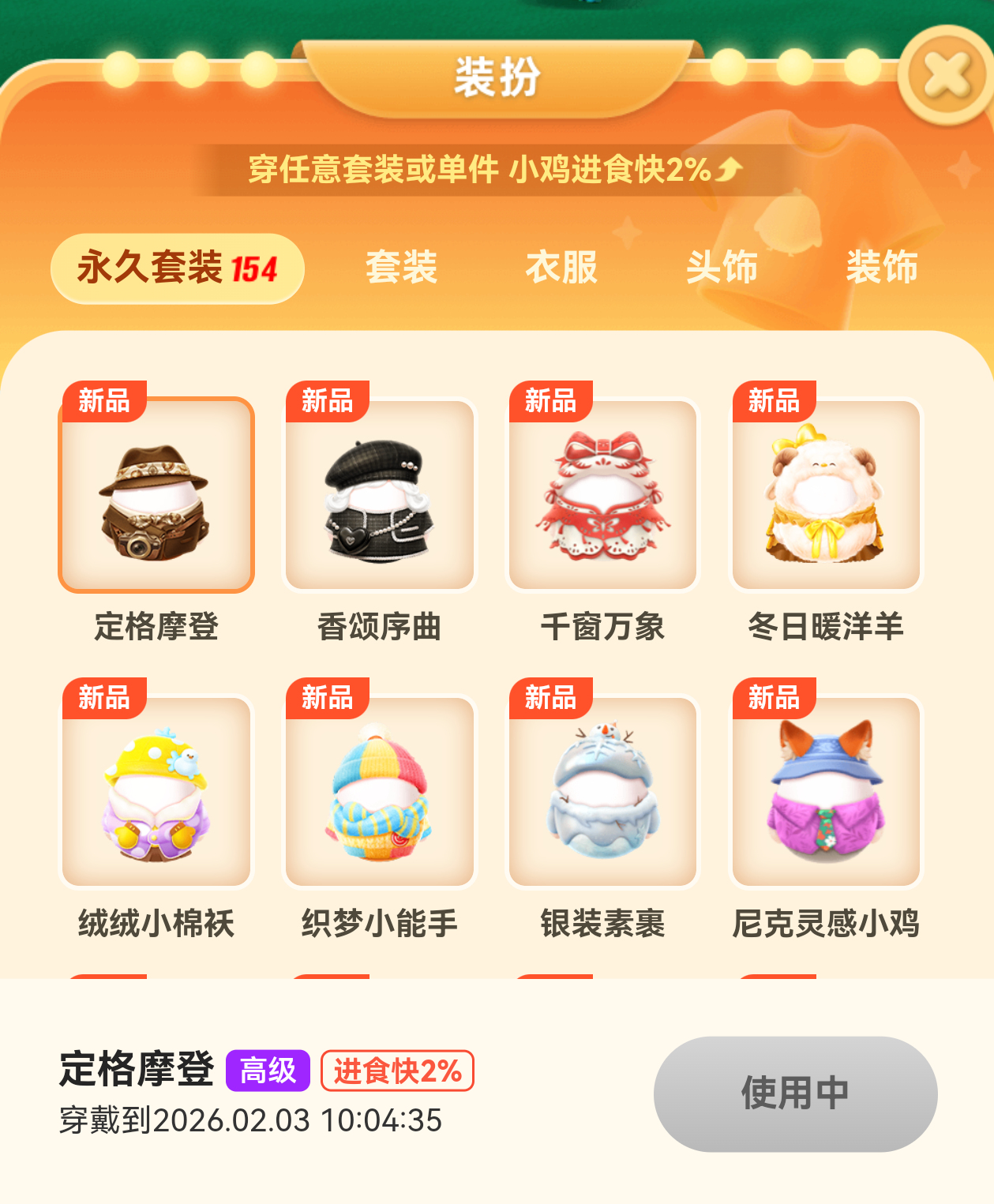Choose the 绒绒小棉袄 outfit
The width and height of the screenshot is (994, 1204).
tap(156, 792)
